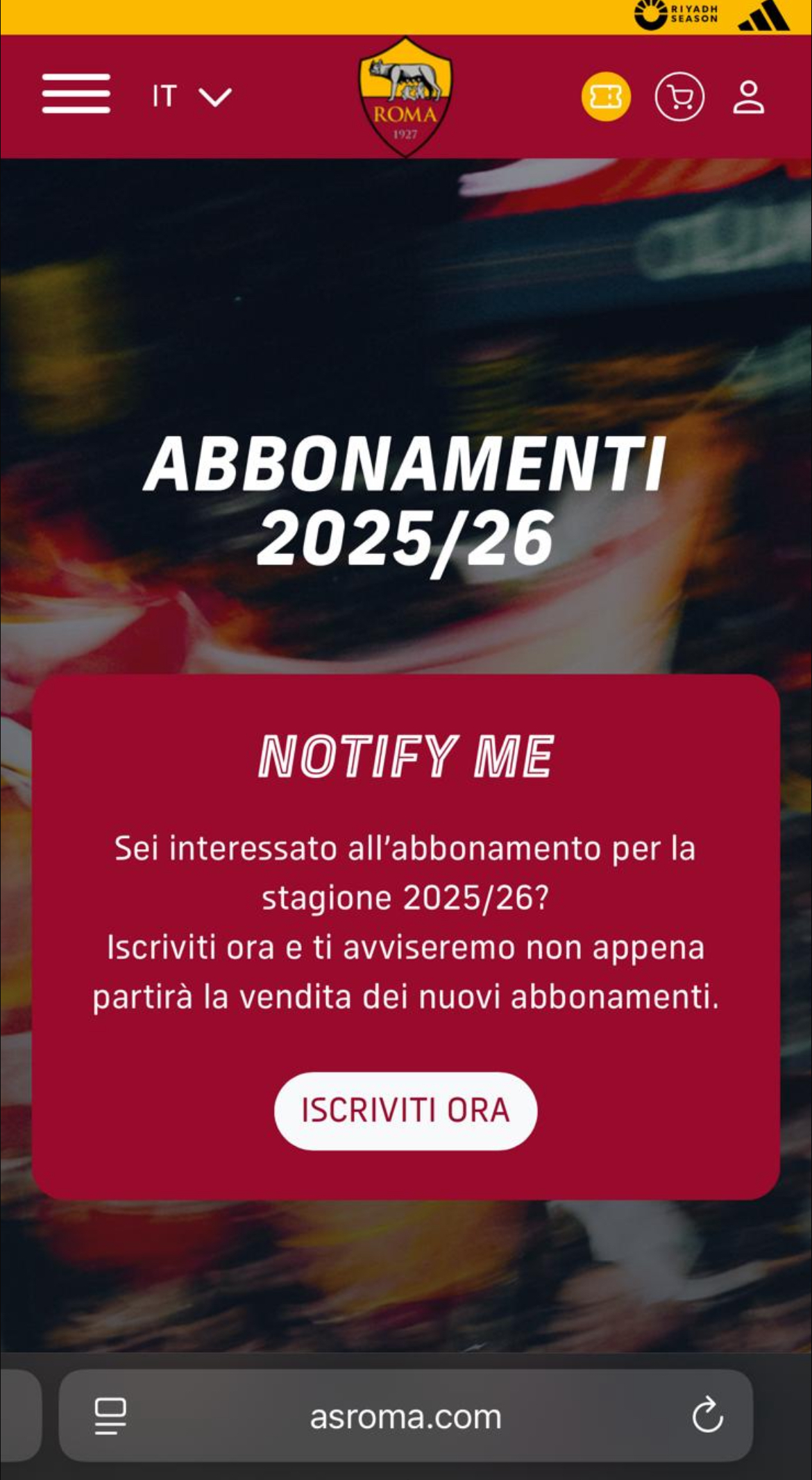Tap the ISCRIVITI ORA button

pos(405,1111)
